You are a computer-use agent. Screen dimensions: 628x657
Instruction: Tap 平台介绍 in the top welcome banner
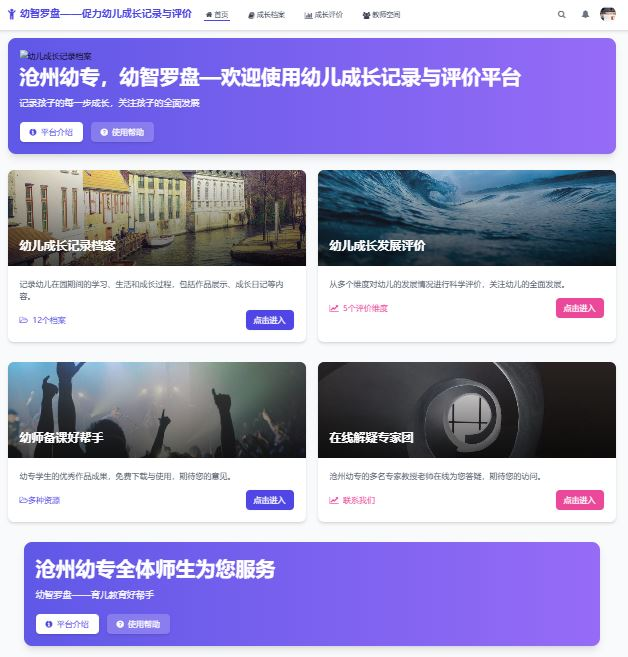pos(51,132)
